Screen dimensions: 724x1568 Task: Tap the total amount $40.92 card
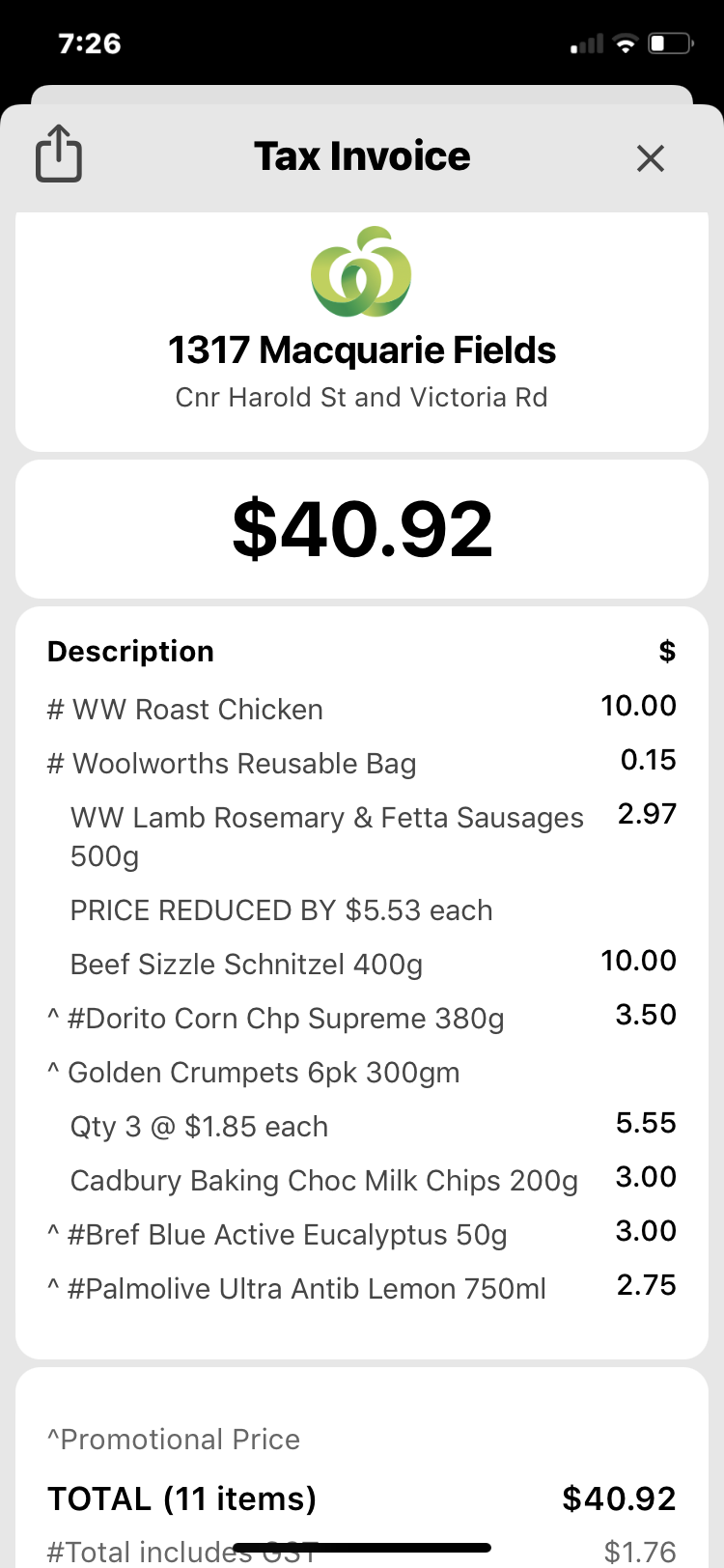coord(362,527)
